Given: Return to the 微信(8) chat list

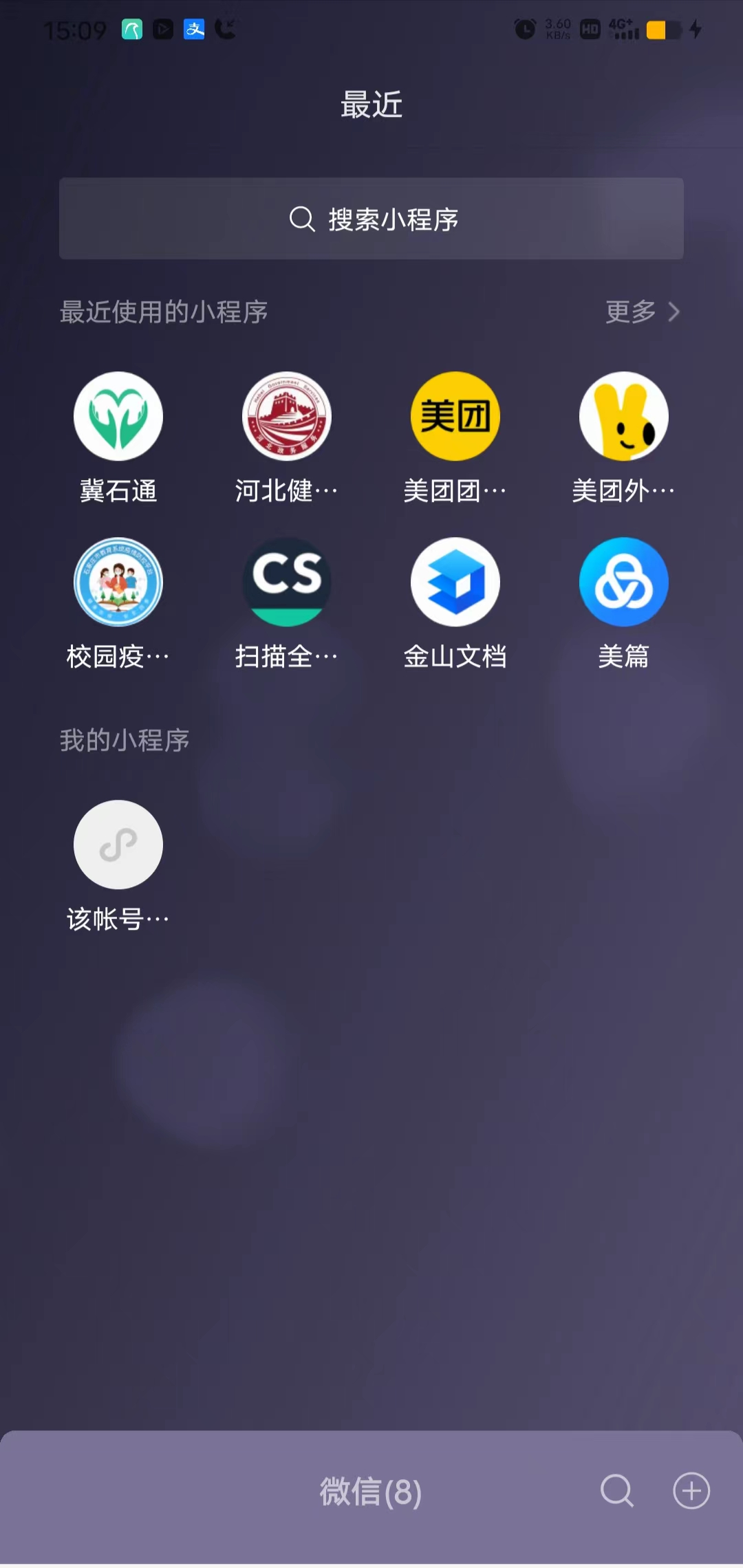Looking at the screenshot, I should pos(370,1491).
